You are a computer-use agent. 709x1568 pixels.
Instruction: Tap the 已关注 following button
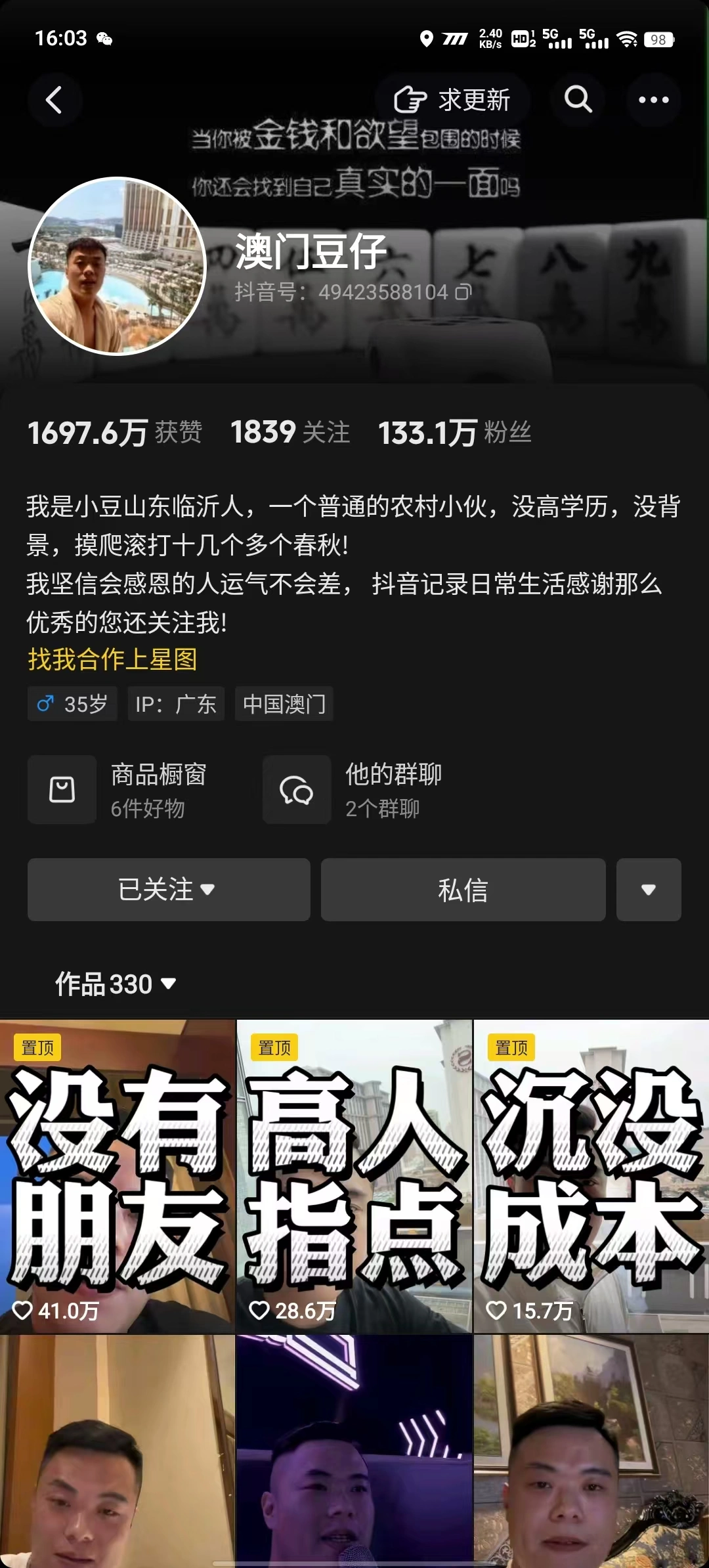(169, 890)
